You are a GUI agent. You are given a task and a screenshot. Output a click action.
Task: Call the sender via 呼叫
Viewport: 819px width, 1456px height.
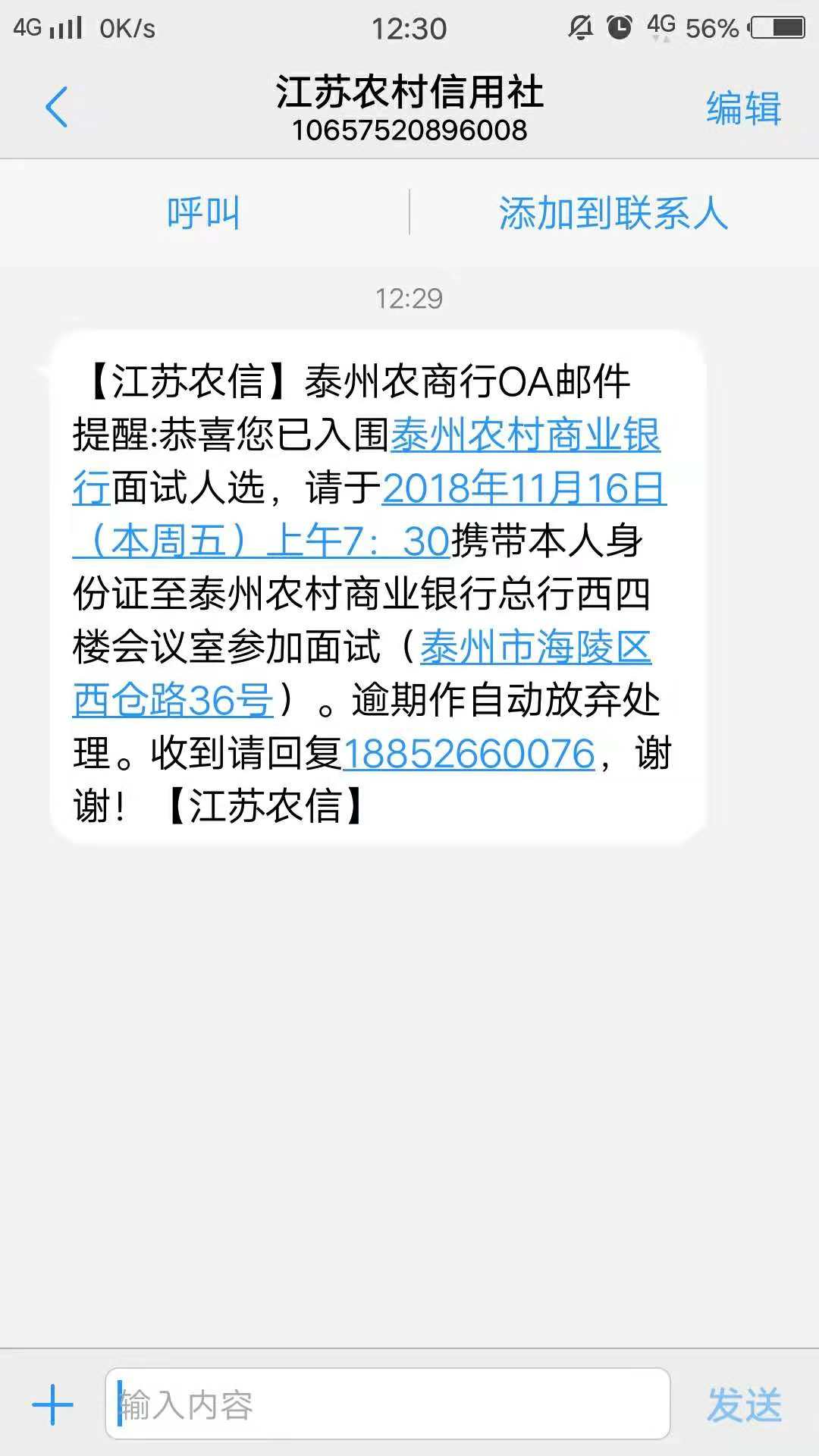tap(203, 212)
